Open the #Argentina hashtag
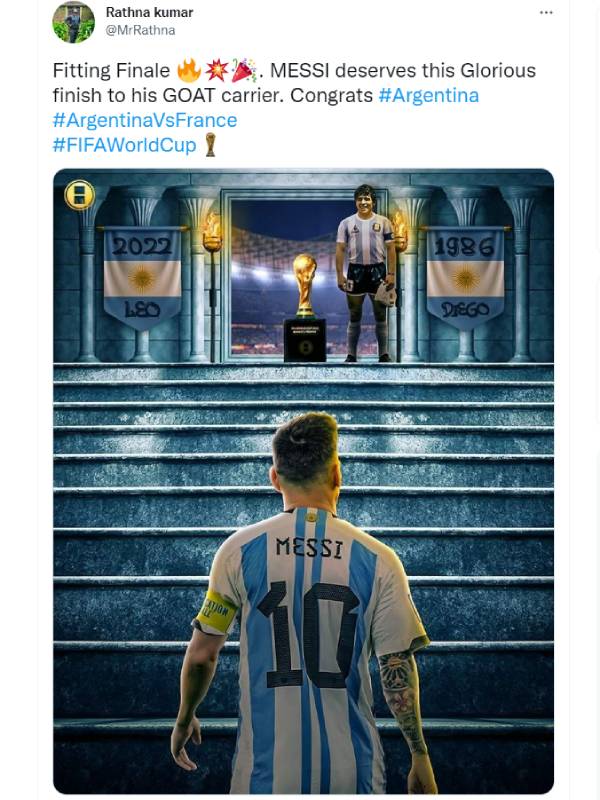600x800 pixels. click(x=428, y=95)
